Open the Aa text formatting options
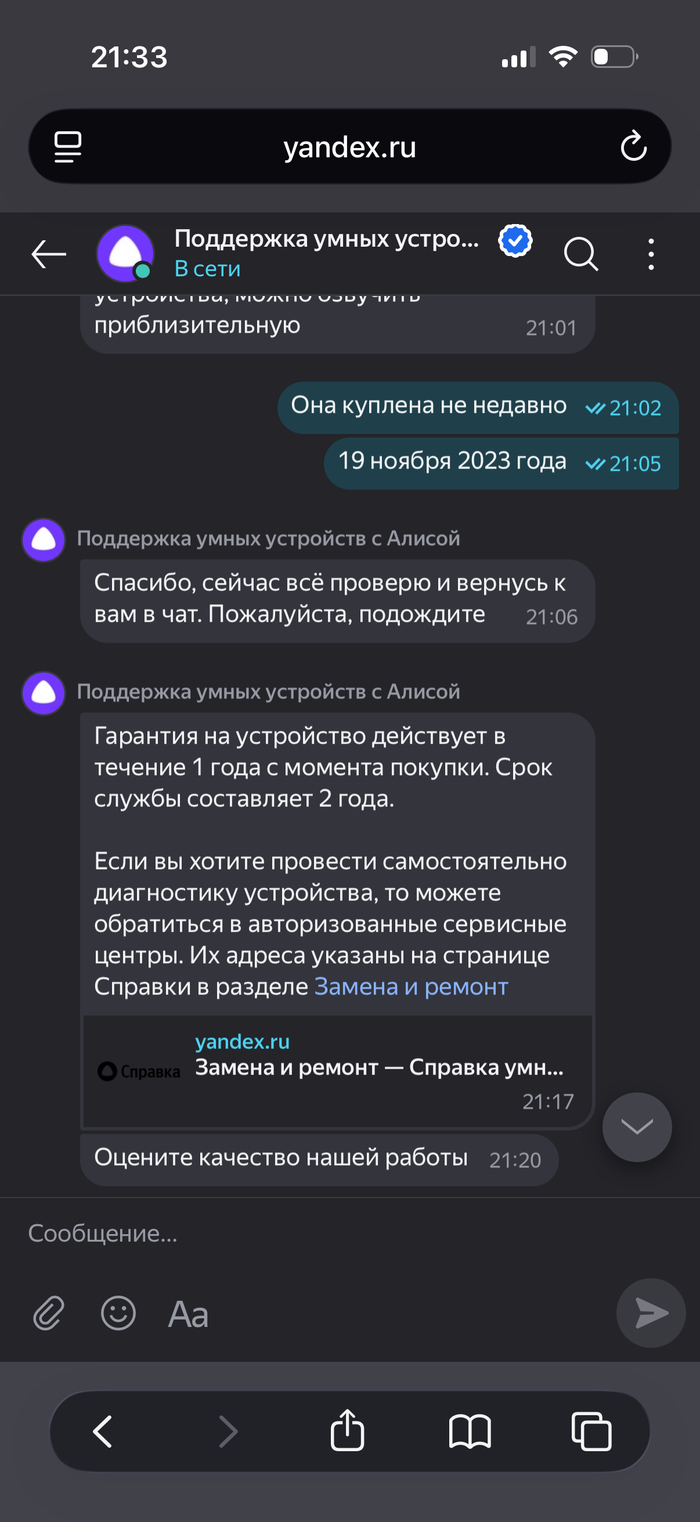 (x=188, y=1313)
